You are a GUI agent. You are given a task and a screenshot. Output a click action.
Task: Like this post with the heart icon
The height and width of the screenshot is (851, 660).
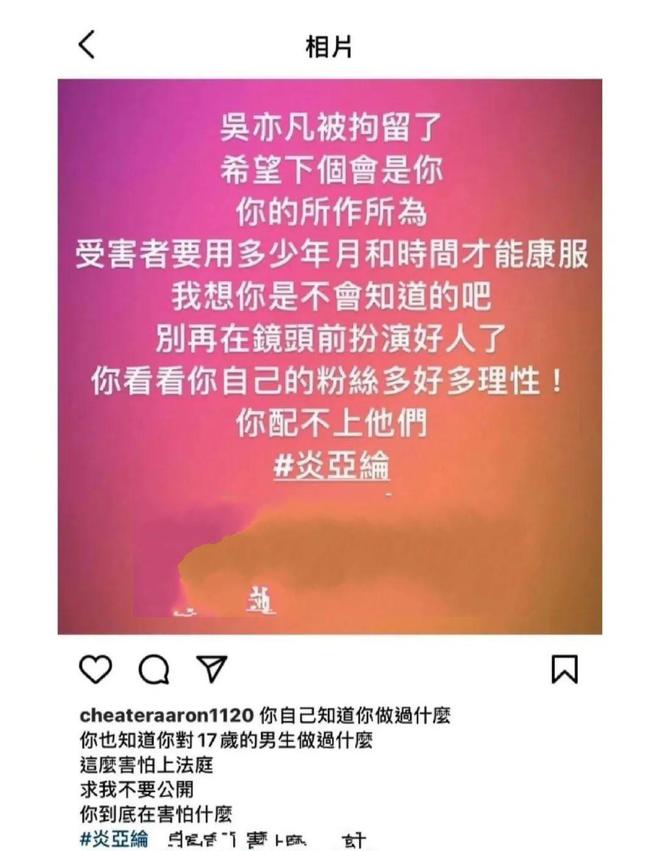click(94, 669)
